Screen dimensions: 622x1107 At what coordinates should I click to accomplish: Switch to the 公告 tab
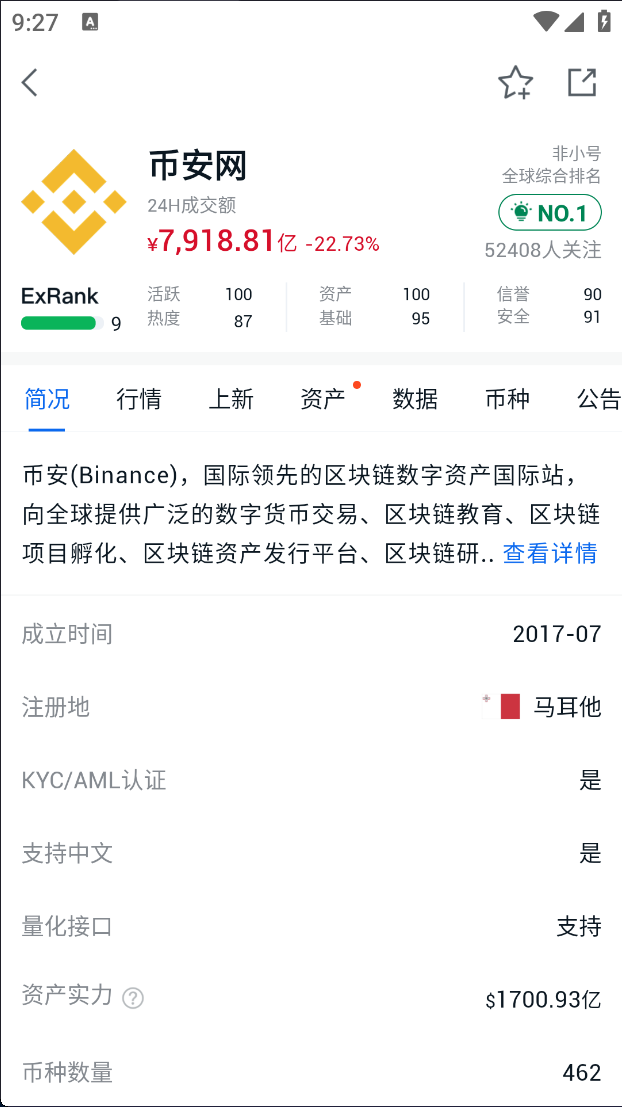pos(599,400)
